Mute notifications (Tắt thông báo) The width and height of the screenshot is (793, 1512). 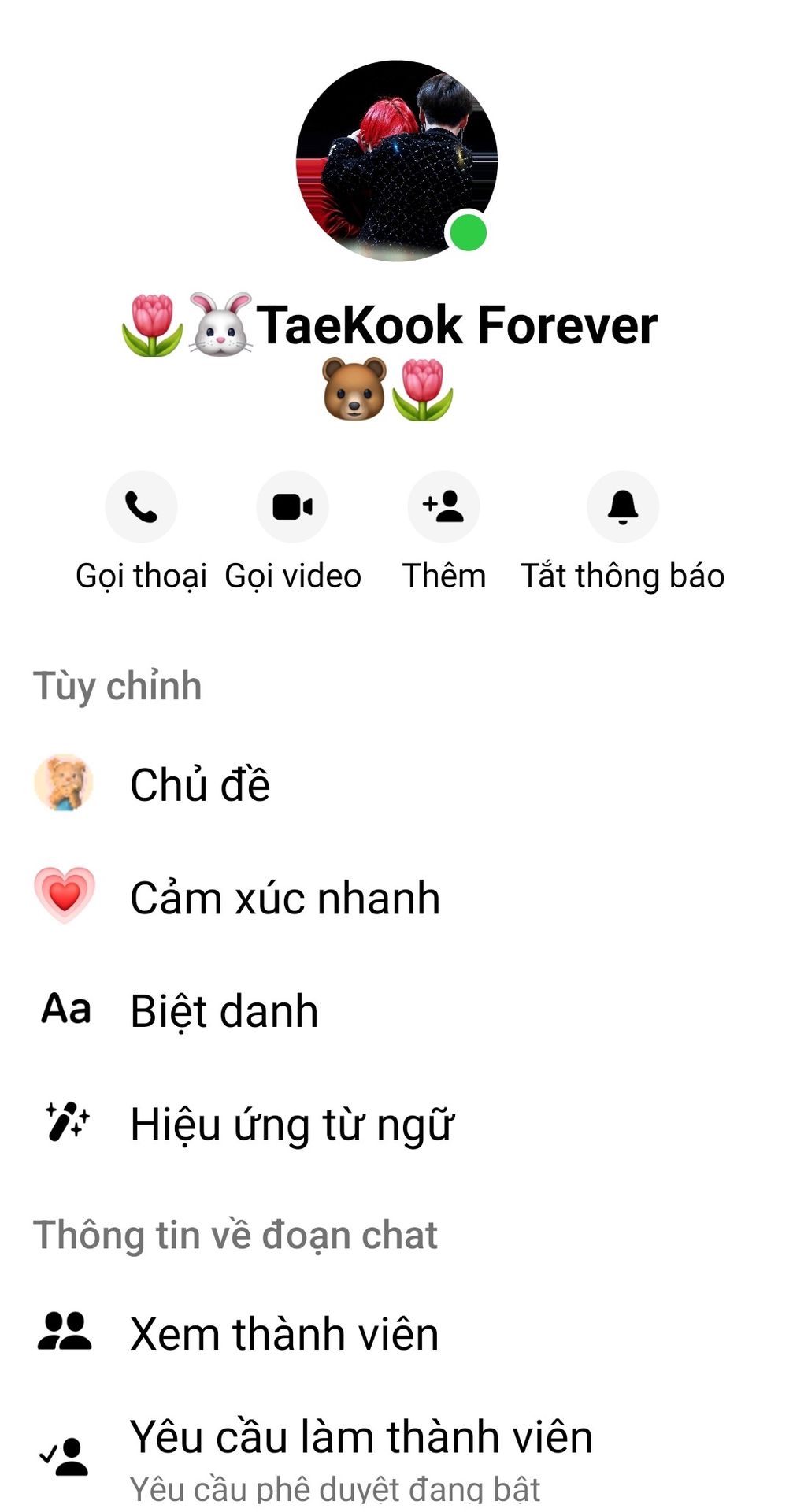tap(622, 507)
